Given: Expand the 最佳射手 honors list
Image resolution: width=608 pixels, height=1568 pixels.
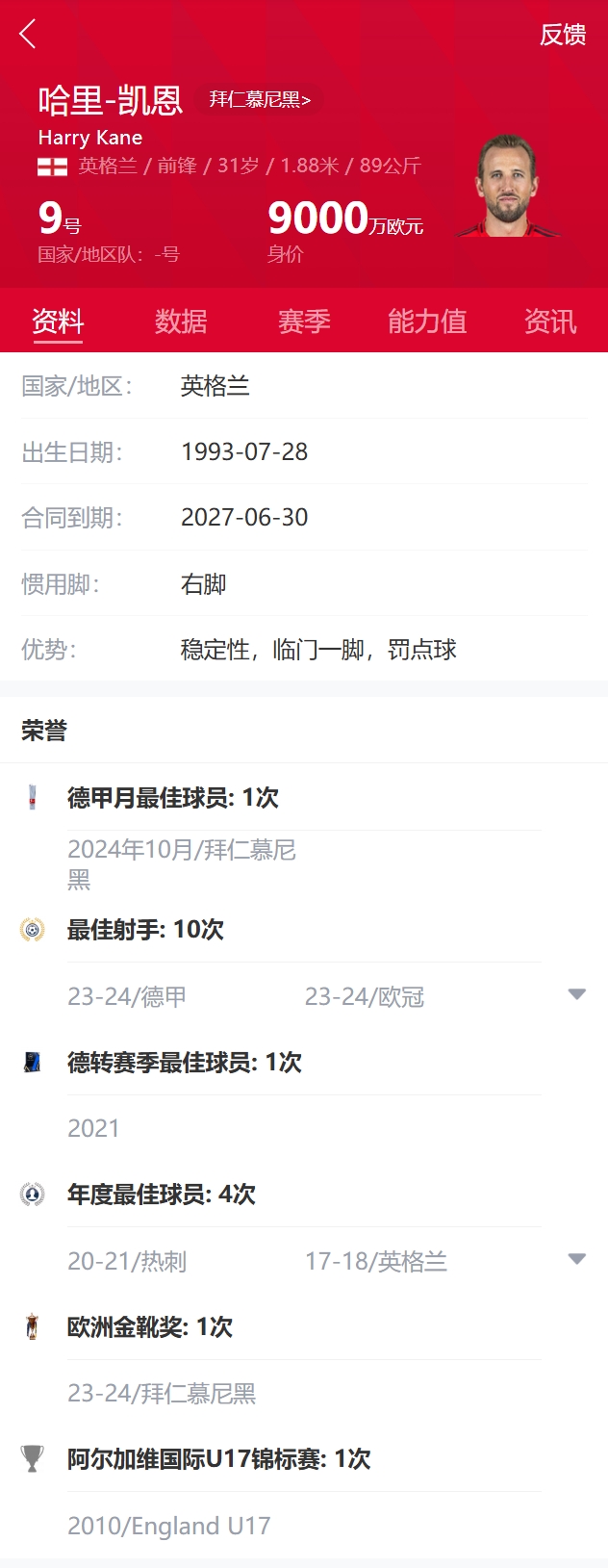Looking at the screenshot, I should click(577, 994).
